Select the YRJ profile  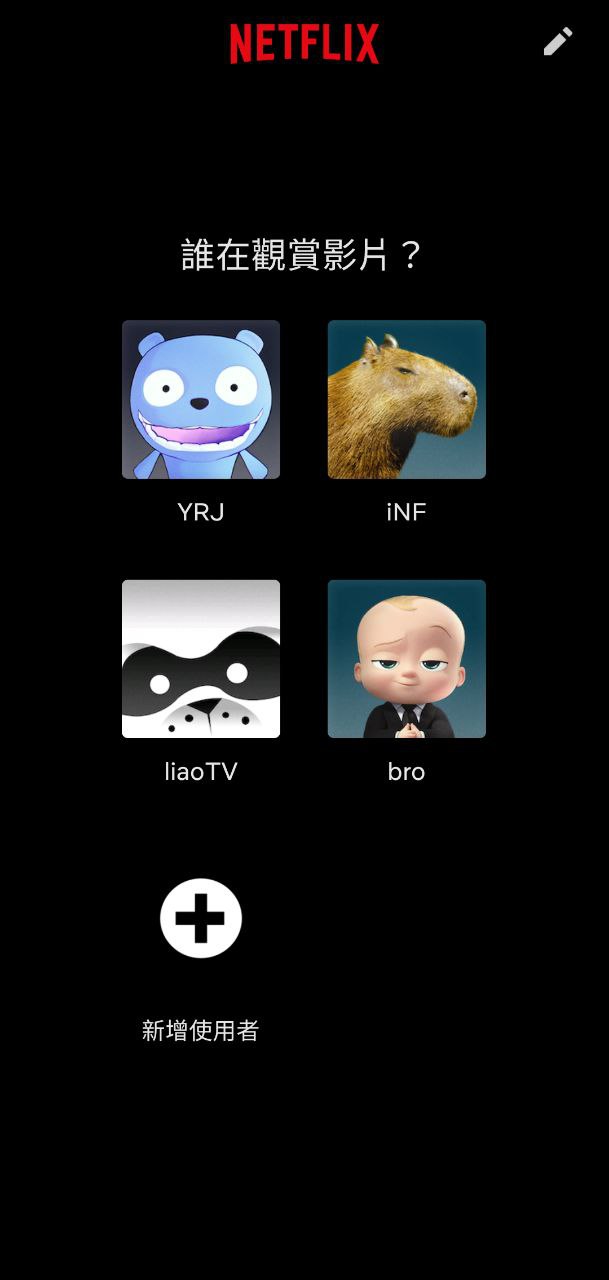click(201, 400)
